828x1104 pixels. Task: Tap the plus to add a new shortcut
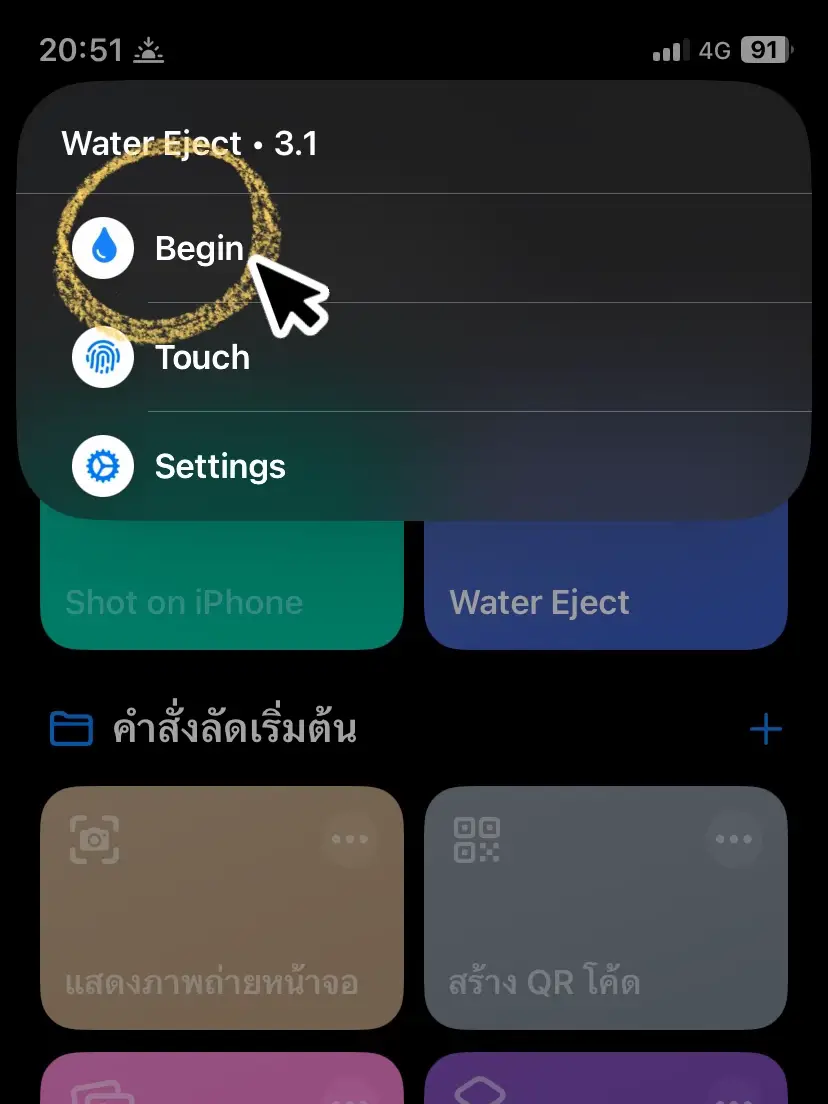[x=765, y=728]
